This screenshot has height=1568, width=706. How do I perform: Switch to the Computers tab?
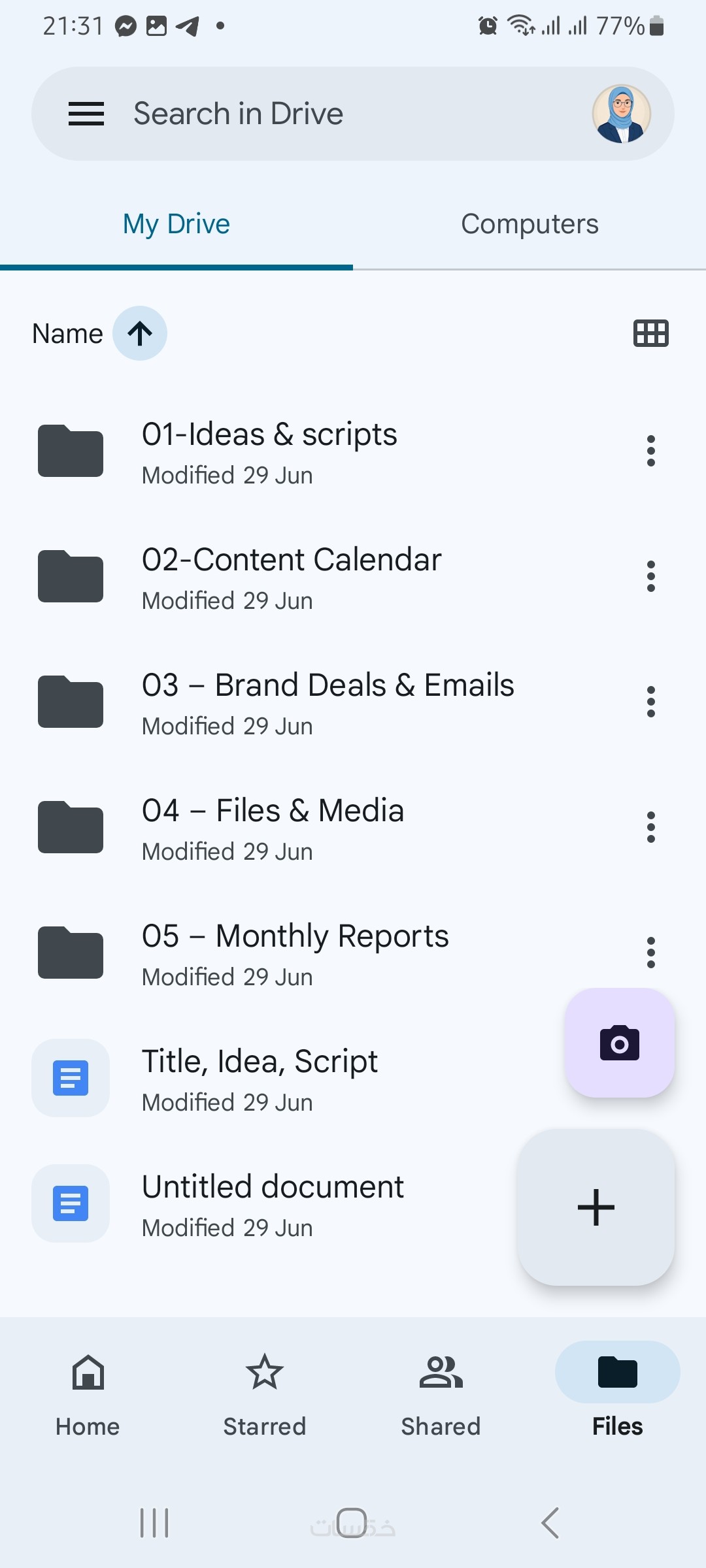pyautogui.click(x=529, y=224)
